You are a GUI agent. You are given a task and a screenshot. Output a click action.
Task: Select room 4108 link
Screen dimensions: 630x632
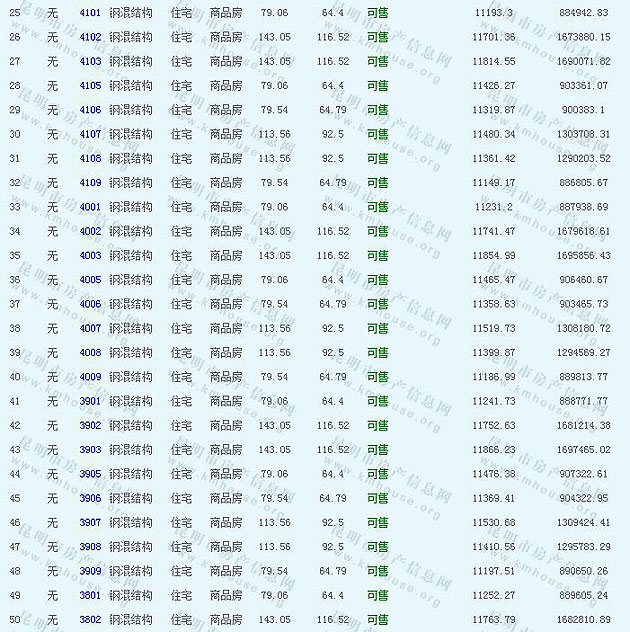90,158
